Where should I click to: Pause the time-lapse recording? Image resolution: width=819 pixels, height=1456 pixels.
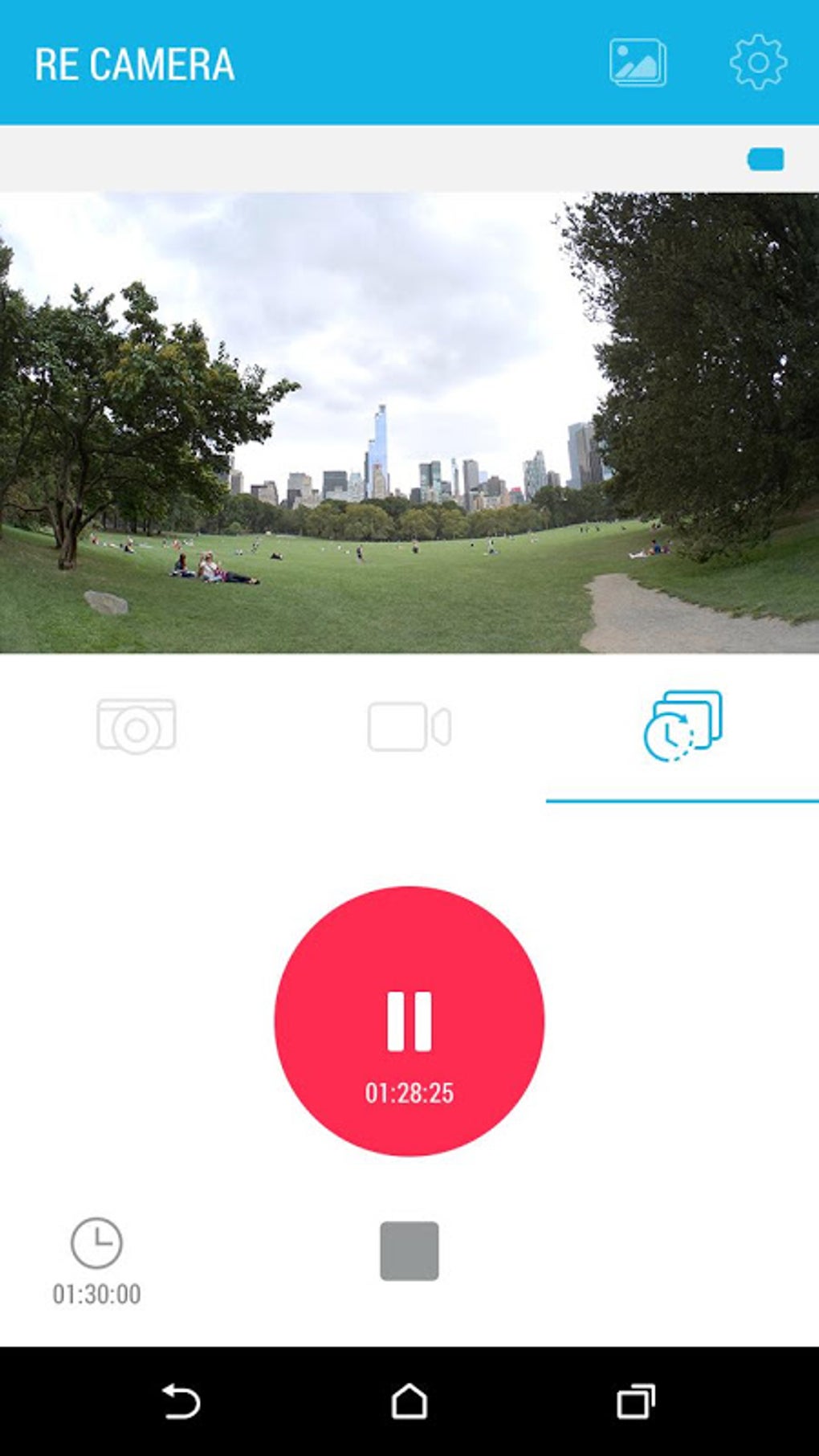point(409,1021)
